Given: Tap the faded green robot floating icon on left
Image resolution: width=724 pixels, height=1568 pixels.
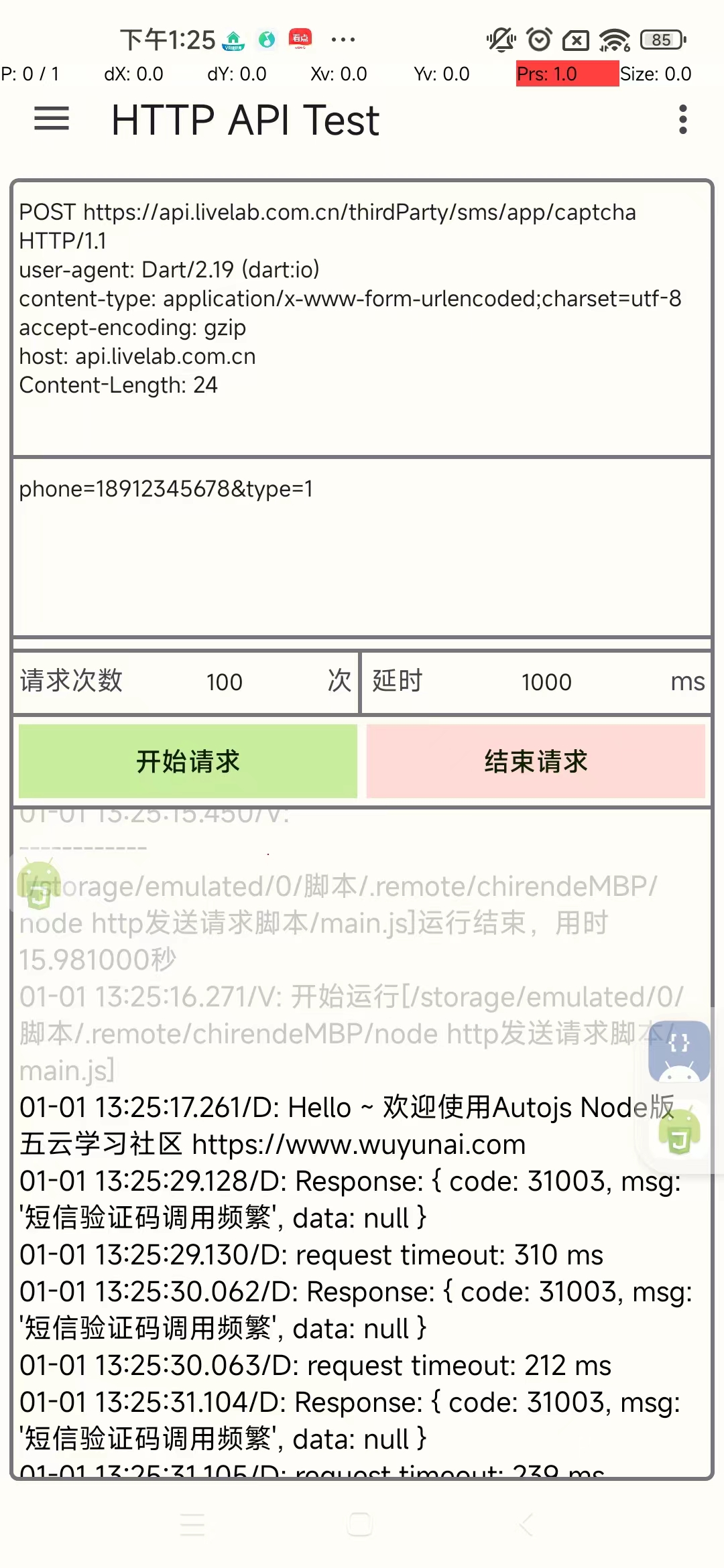Looking at the screenshot, I should tap(40, 885).
